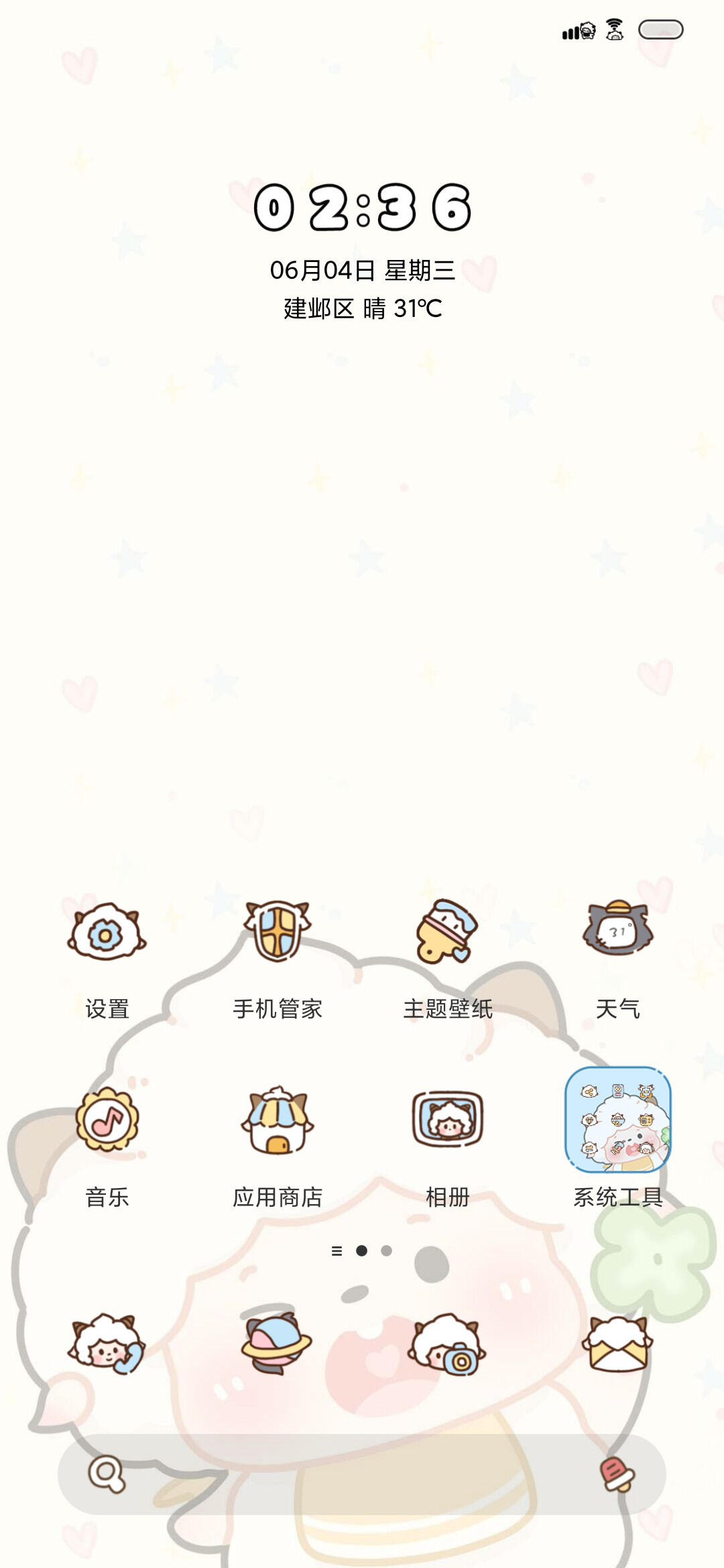This screenshot has width=724, height=1568.
Task: Open the clock and weather widget
Action: (x=363, y=253)
